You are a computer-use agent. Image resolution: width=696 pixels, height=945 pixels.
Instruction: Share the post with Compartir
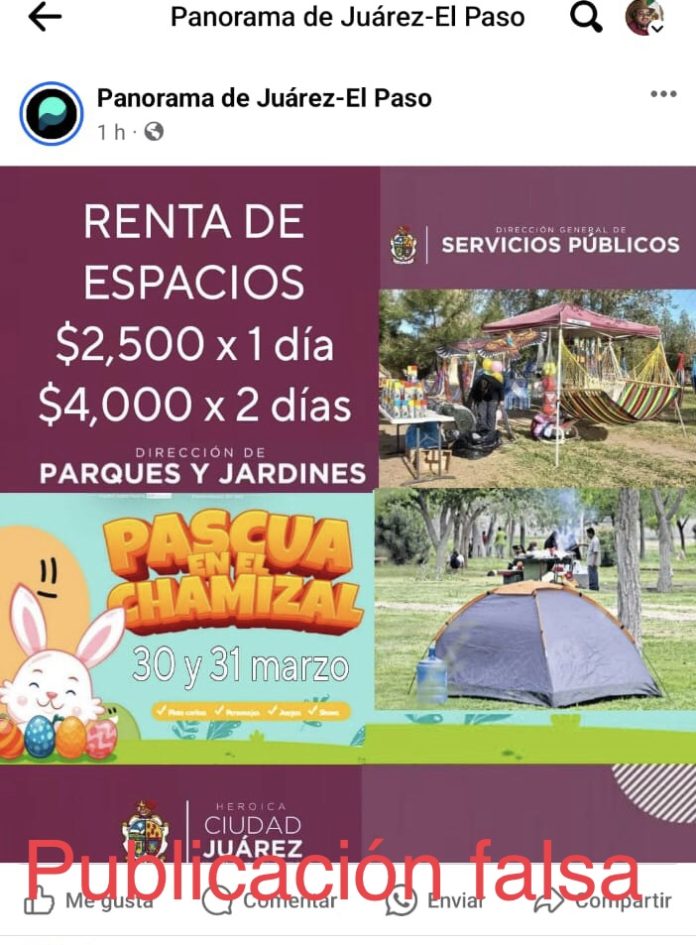pos(604,900)
